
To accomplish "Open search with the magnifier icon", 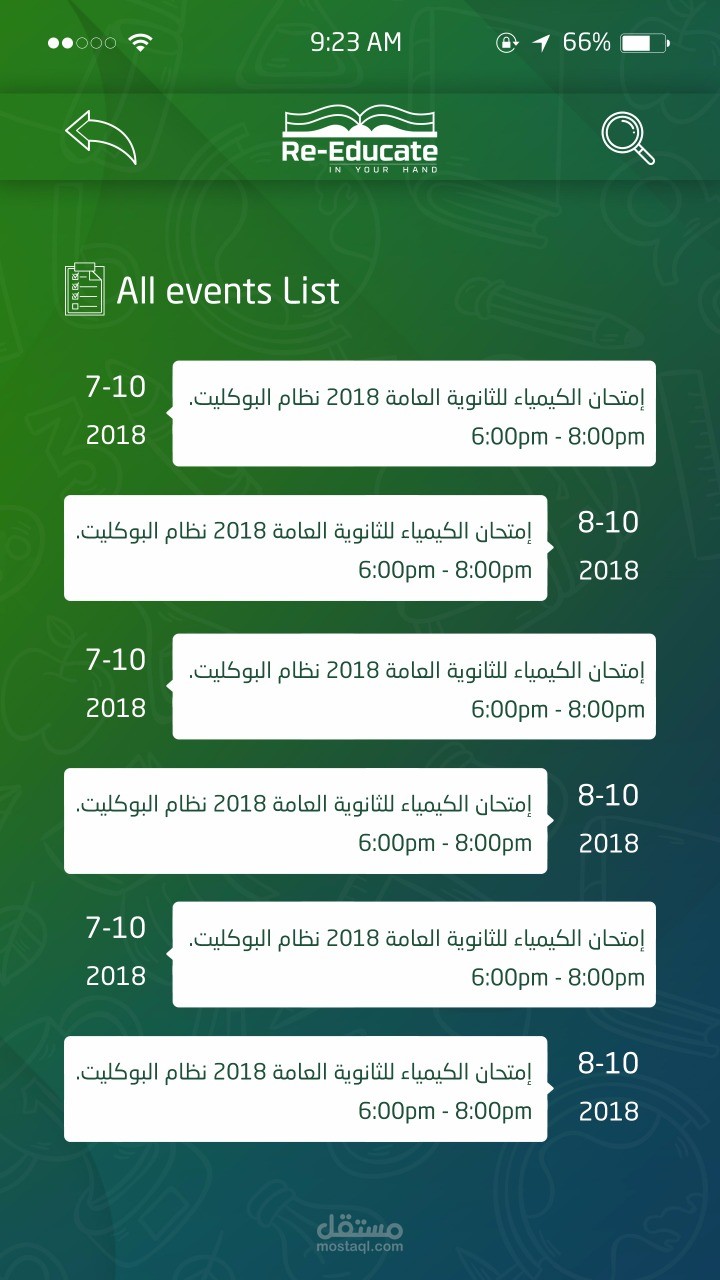I will click(x=628, y=138).
